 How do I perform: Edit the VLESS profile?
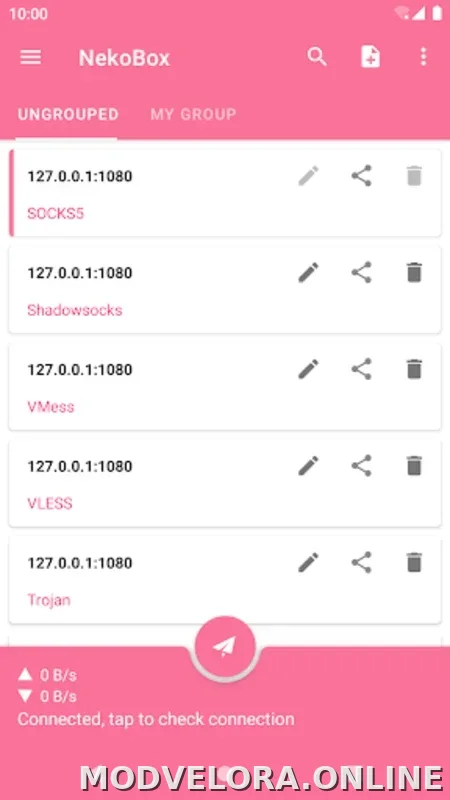[309, 466]
